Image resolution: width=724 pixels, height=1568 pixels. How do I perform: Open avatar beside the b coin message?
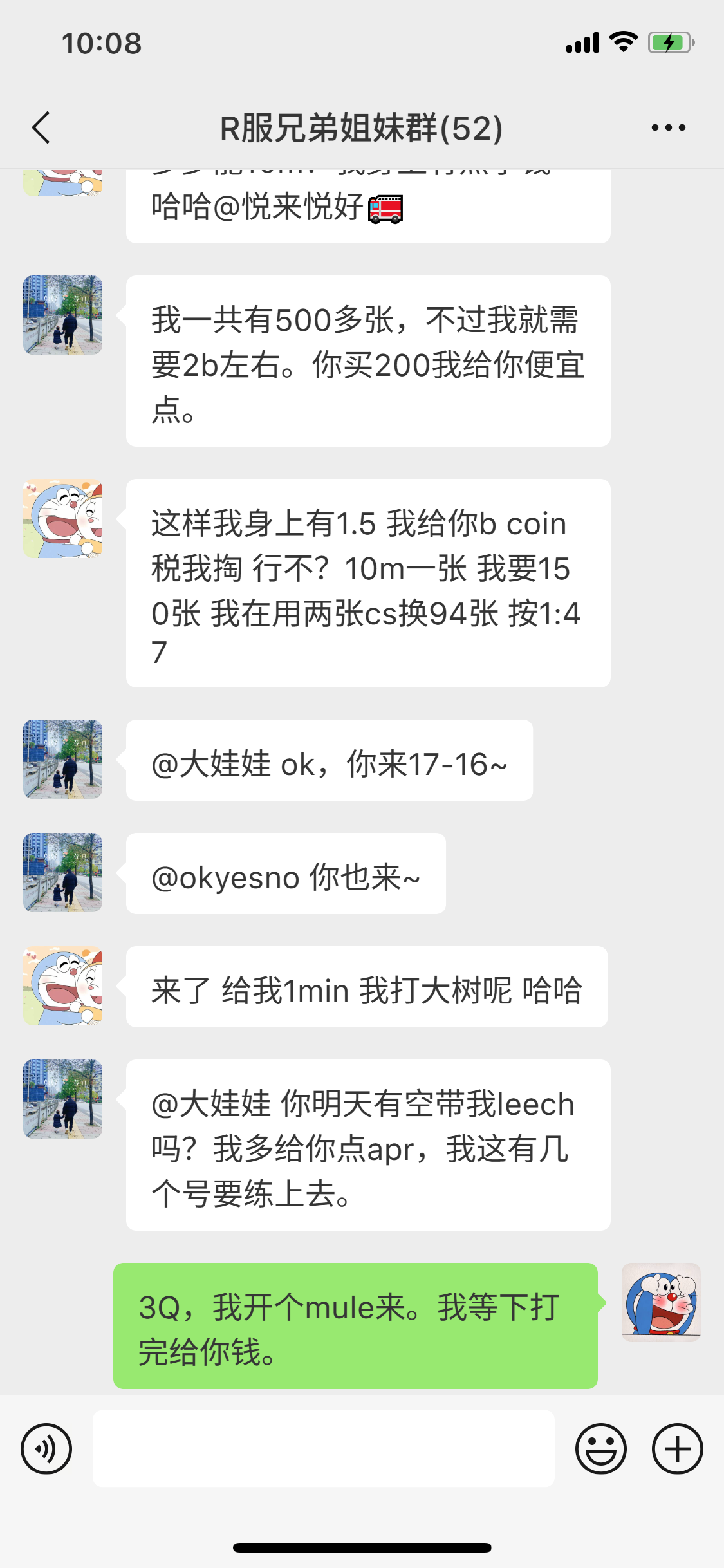(x=63, y=519)
